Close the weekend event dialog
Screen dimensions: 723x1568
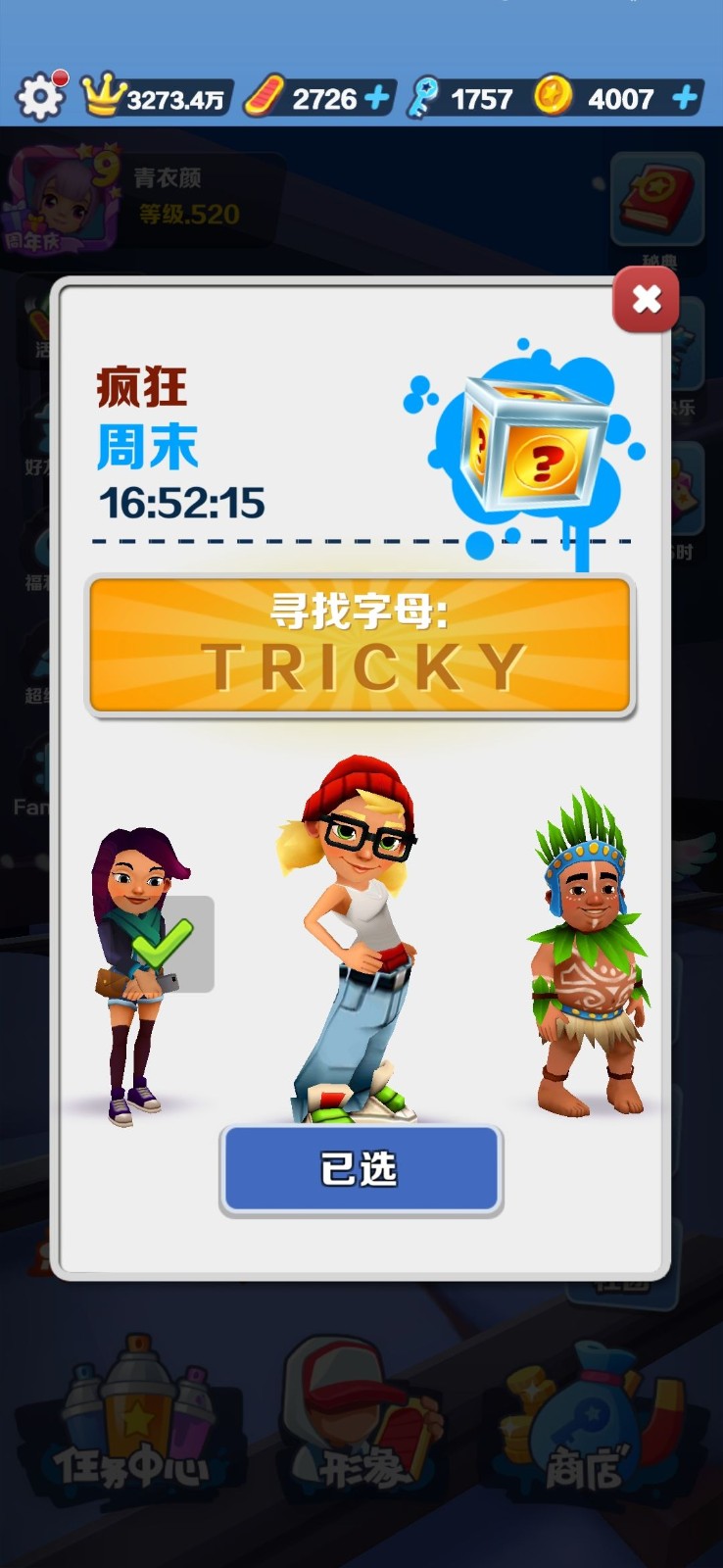point(646,299)
